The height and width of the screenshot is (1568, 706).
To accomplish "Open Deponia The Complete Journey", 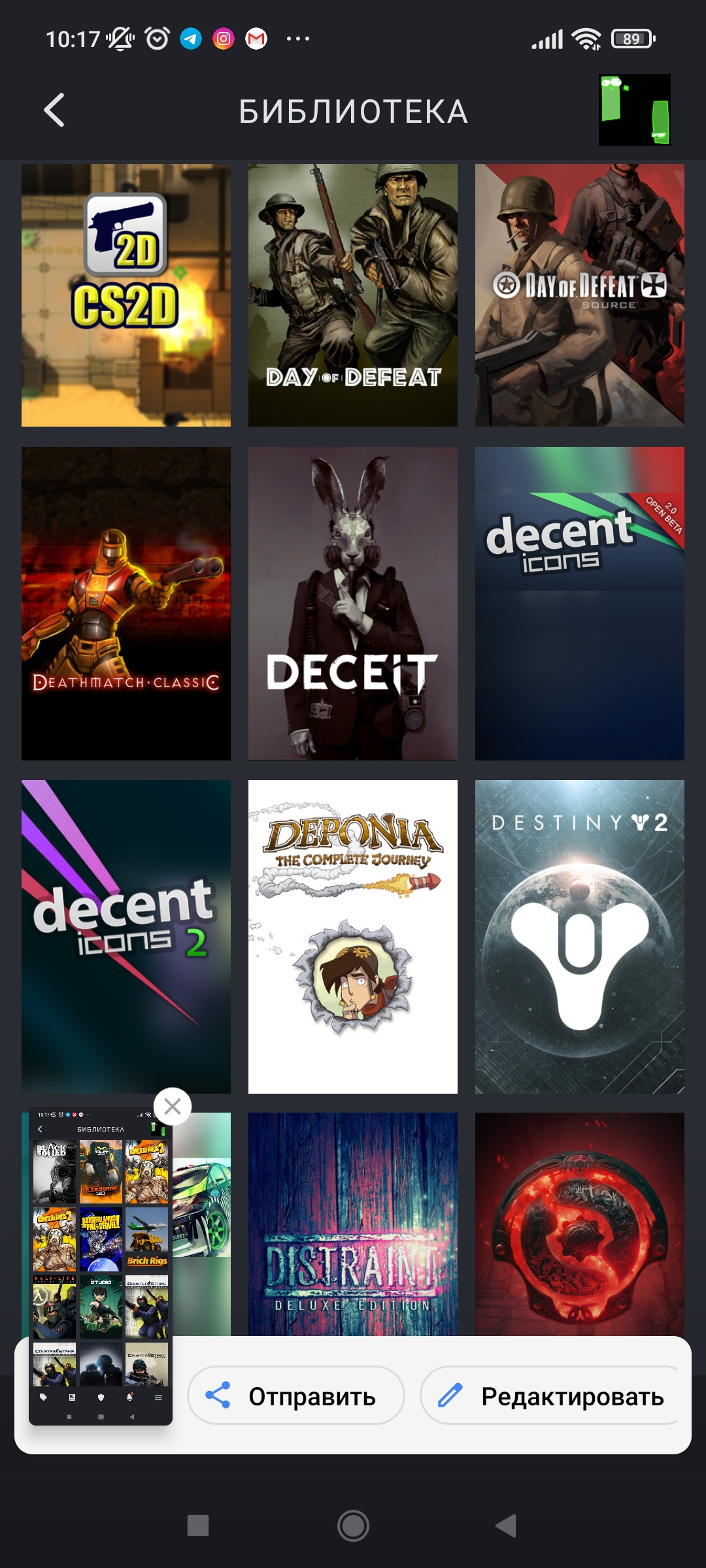I will 353,937.
